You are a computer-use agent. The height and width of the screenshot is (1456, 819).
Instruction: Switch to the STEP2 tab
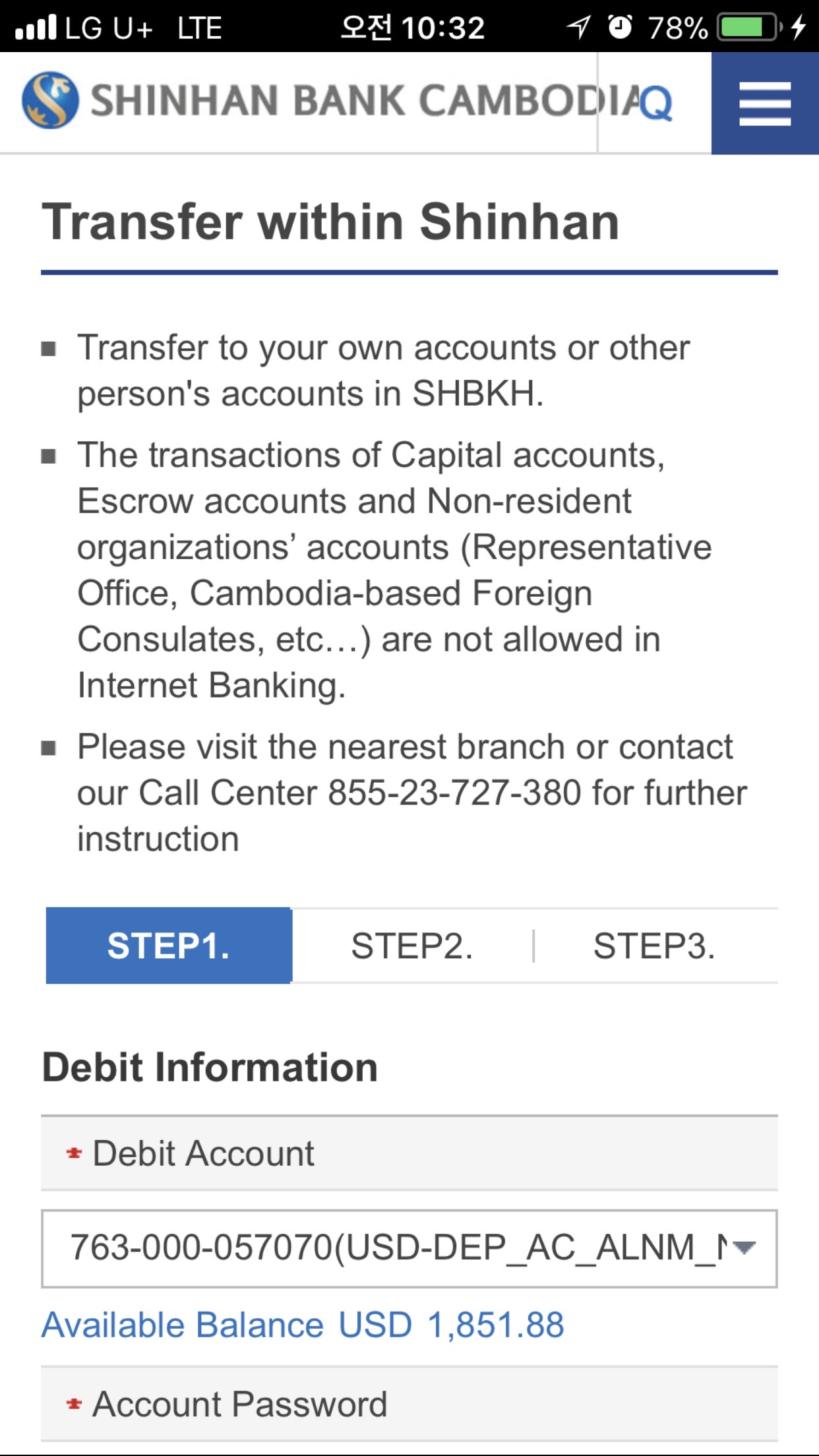coord(413,947)
